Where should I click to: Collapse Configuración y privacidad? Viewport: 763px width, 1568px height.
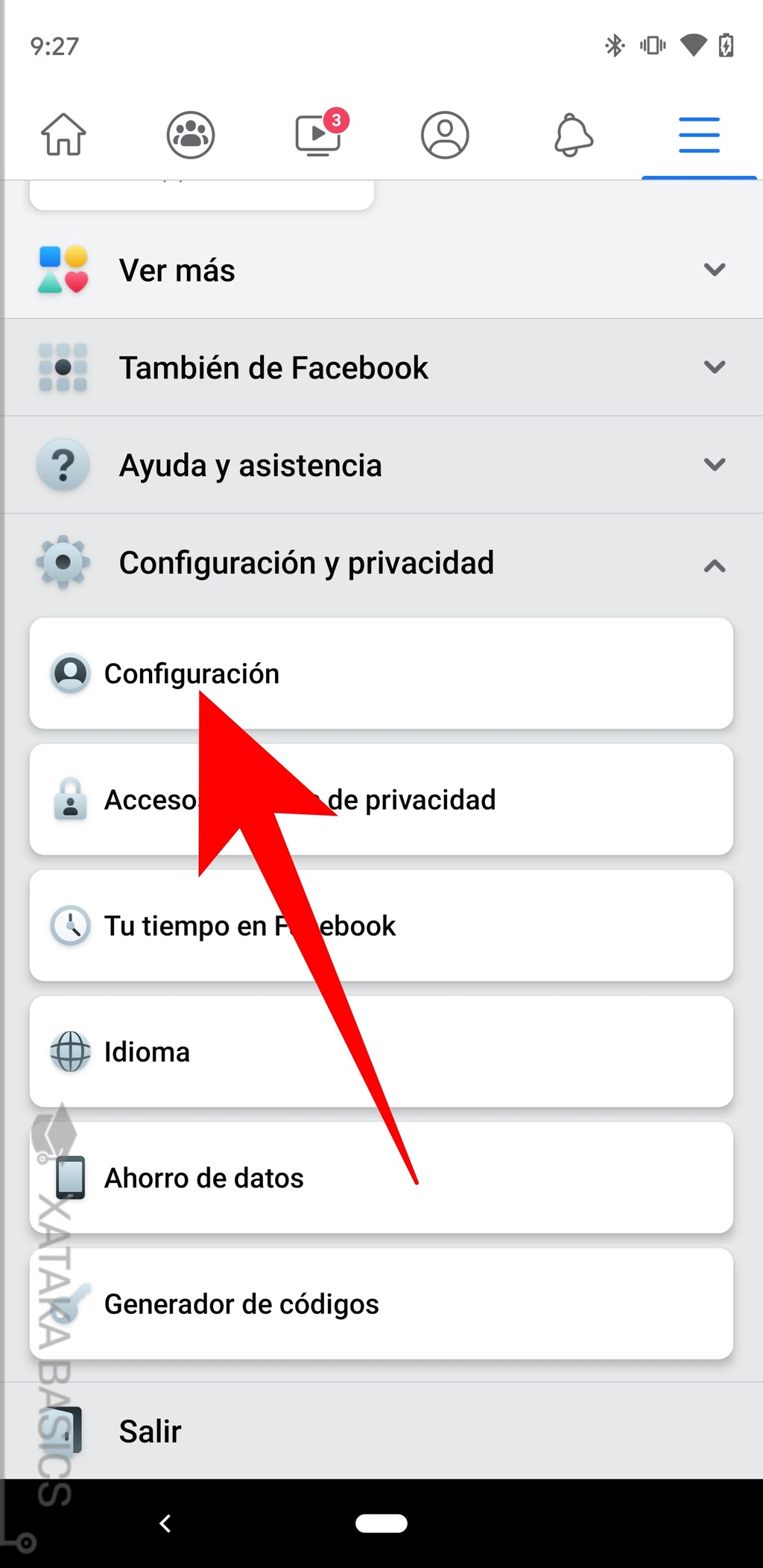pyautogui.click(x=383, y=563)
